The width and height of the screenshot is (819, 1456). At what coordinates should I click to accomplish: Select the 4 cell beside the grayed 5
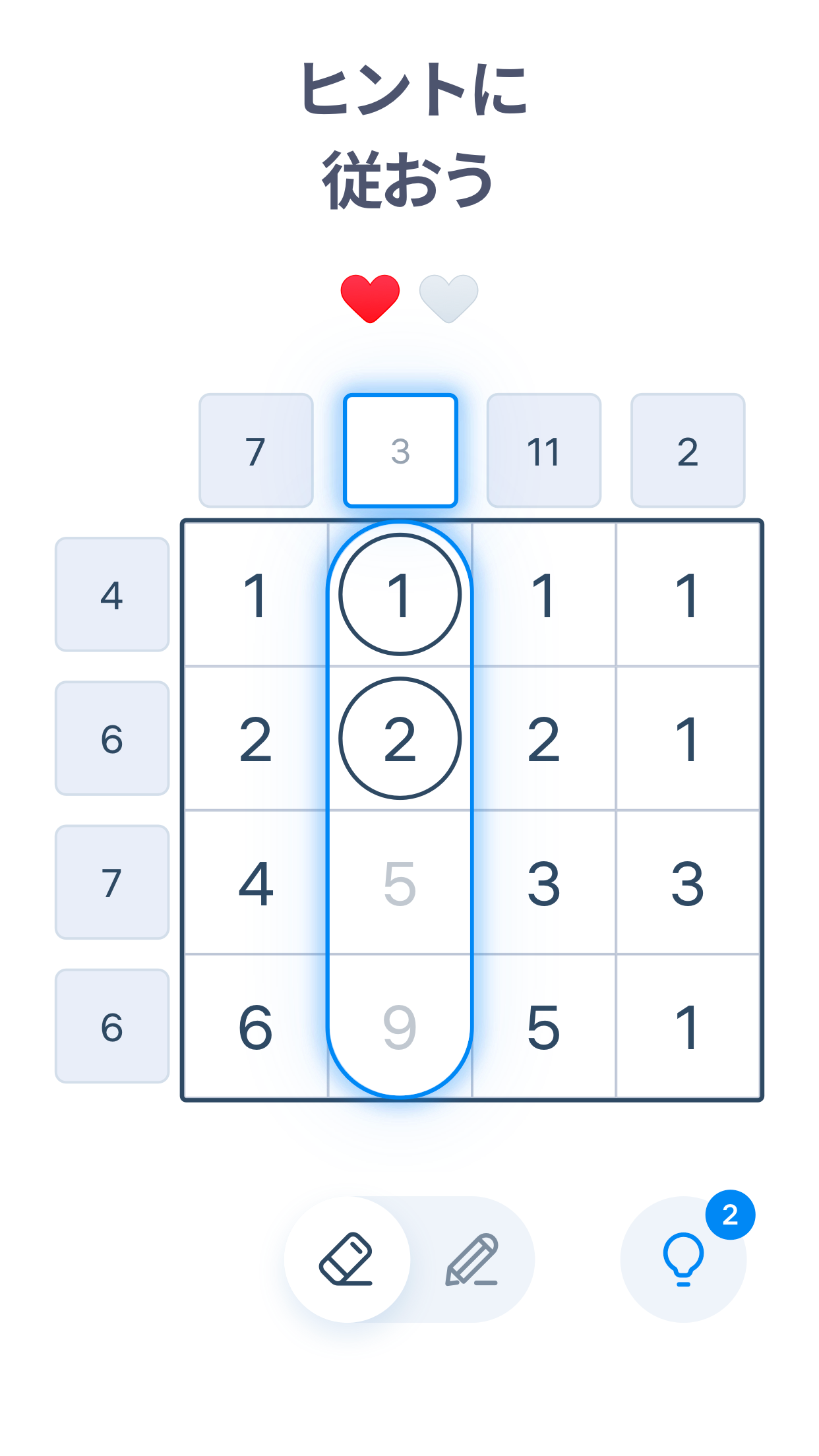coord(256,883)
